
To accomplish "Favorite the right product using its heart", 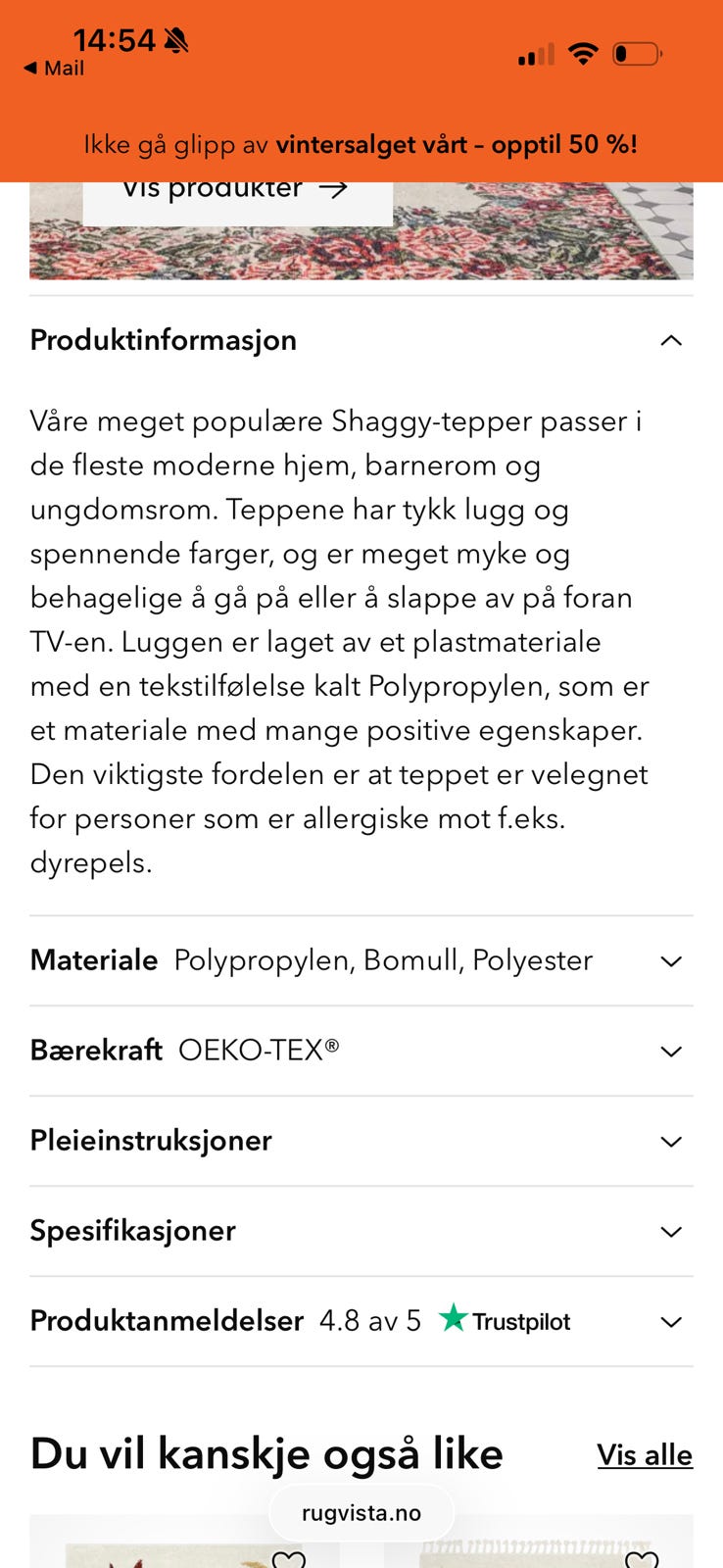I will point(642,1560).
